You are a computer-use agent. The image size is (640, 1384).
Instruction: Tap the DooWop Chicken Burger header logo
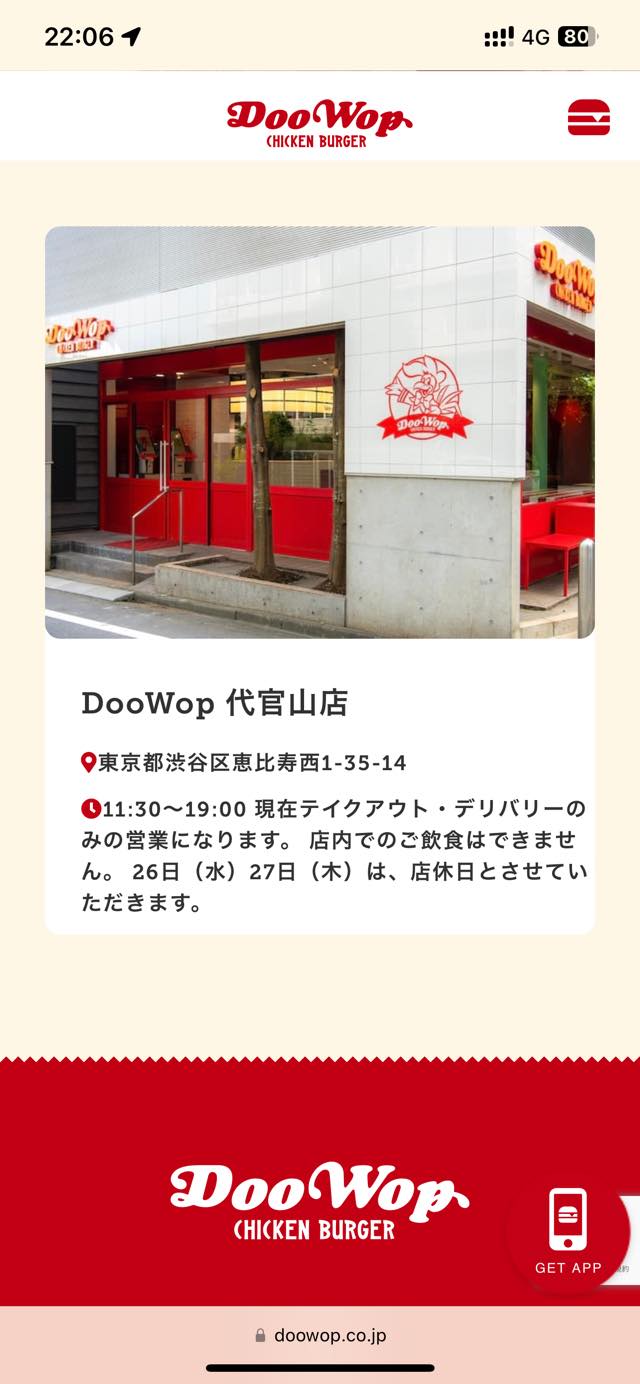click(x=319, y=123)
